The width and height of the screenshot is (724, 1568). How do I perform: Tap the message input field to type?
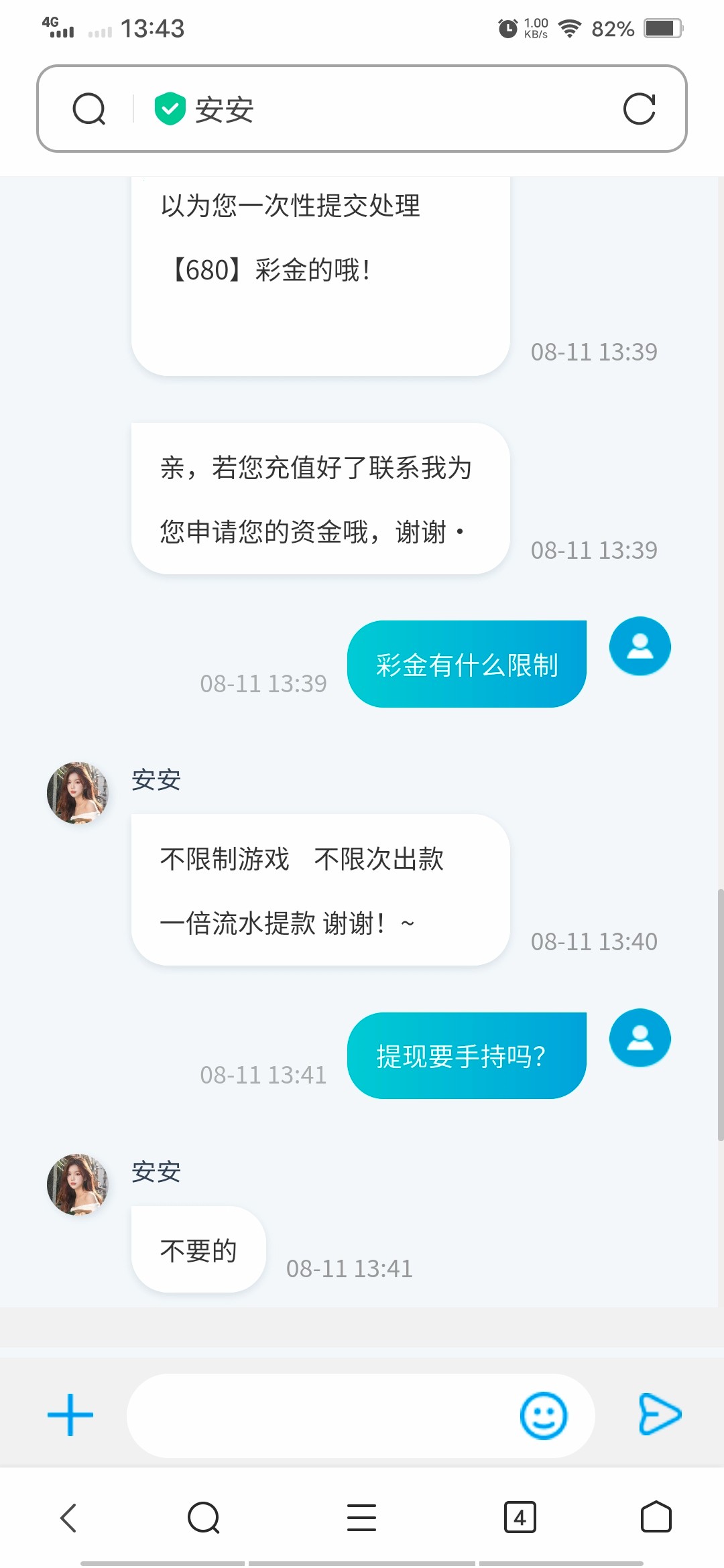click(328, 1415)
